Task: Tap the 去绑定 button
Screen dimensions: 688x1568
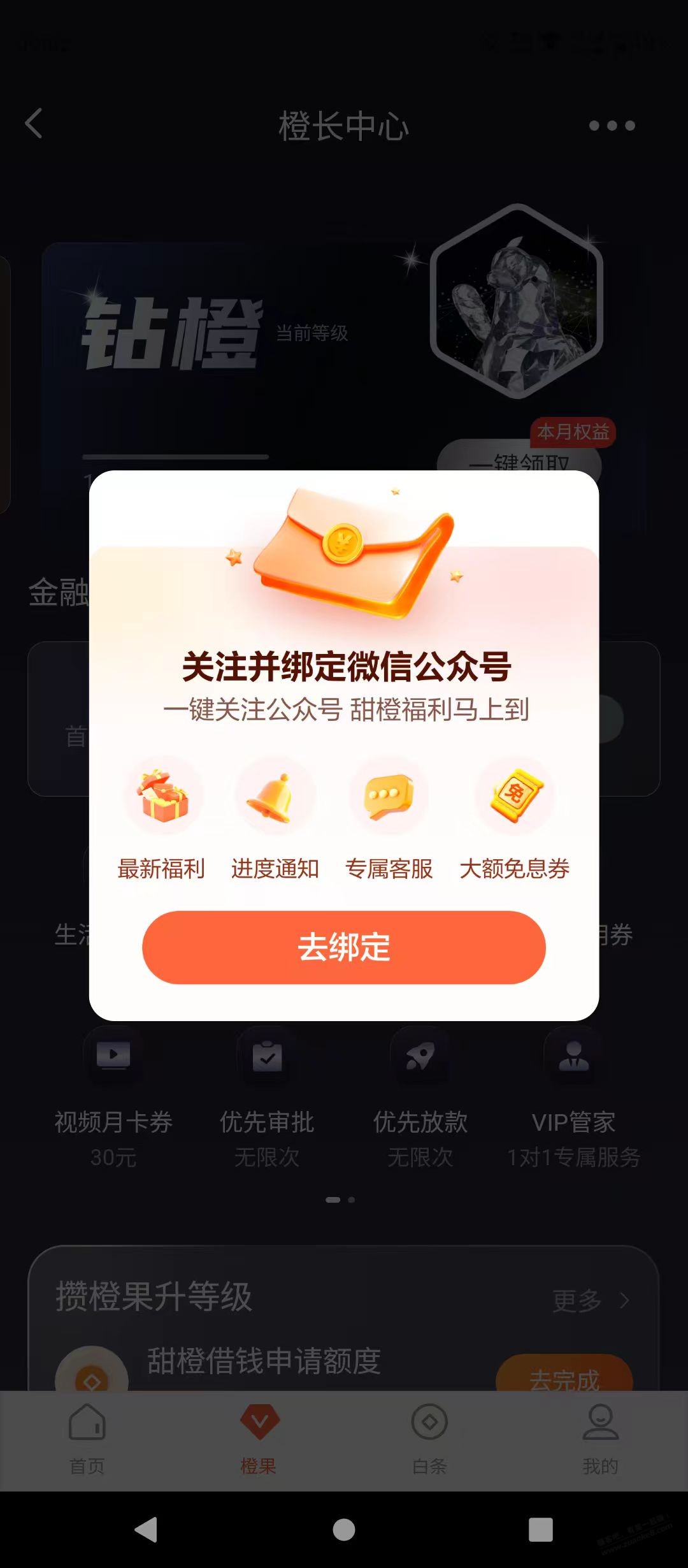Action: (x=344, y=947)
